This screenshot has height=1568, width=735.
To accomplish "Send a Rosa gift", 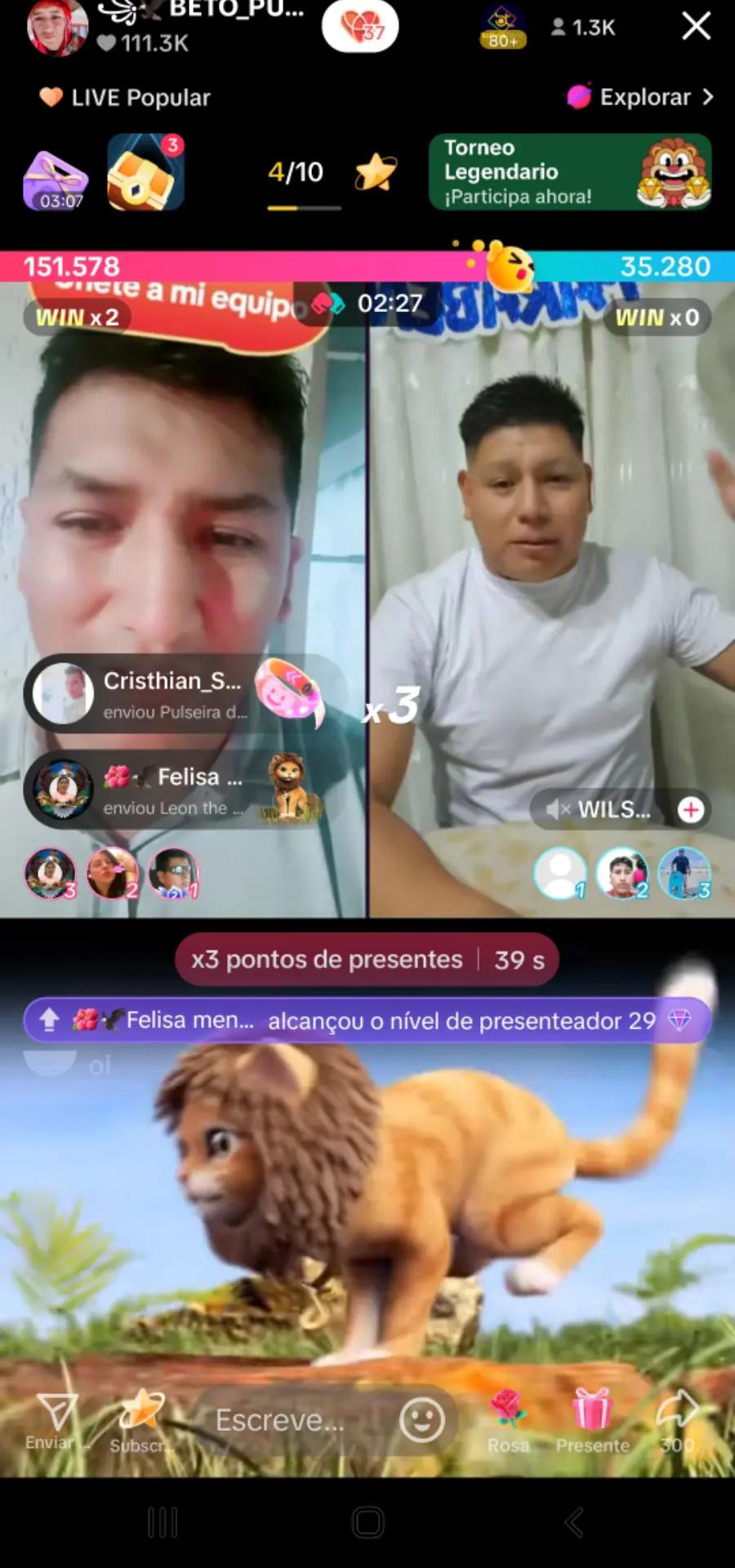I will tap(508, 1421).
